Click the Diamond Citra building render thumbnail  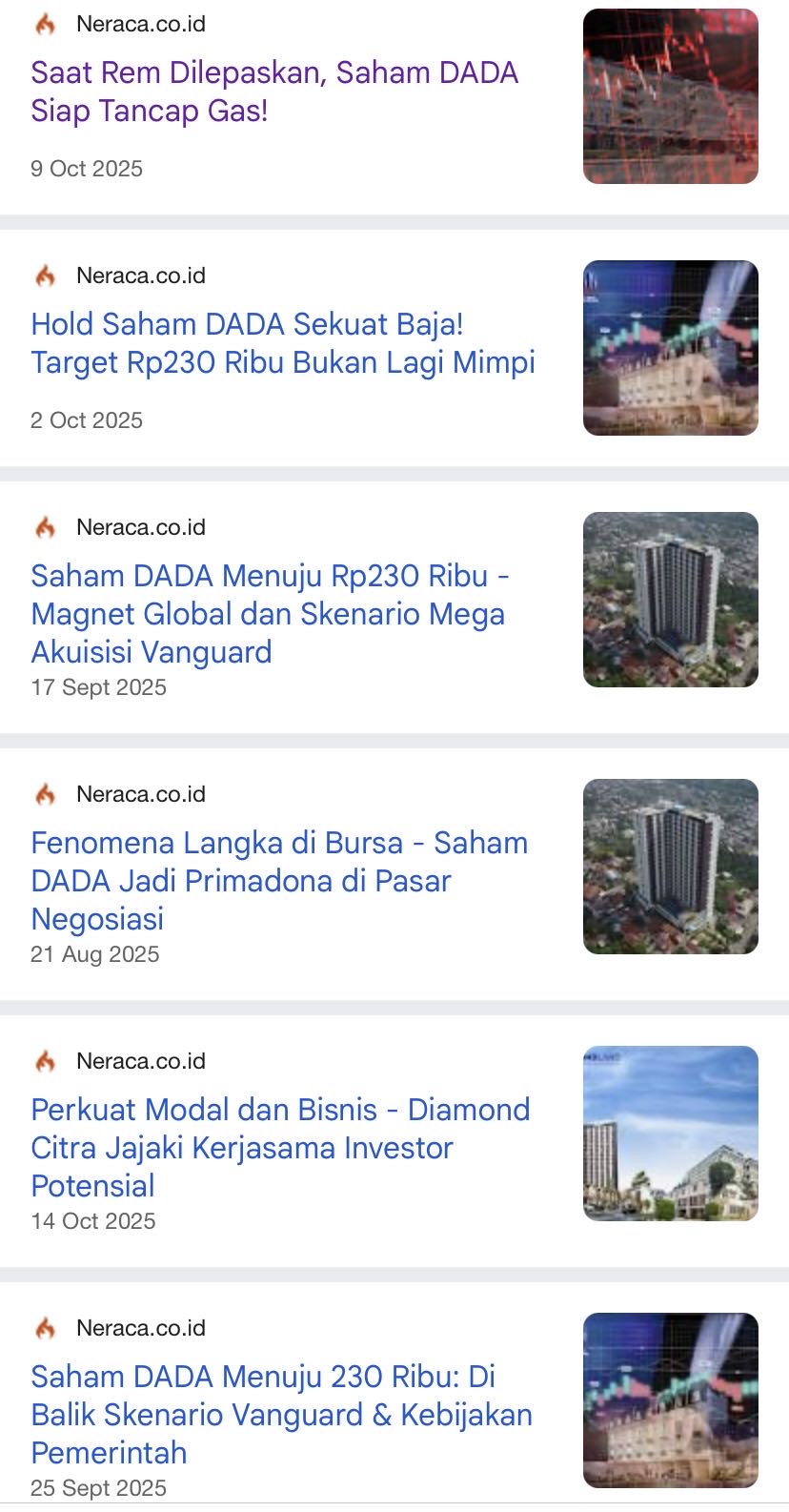670,1132
